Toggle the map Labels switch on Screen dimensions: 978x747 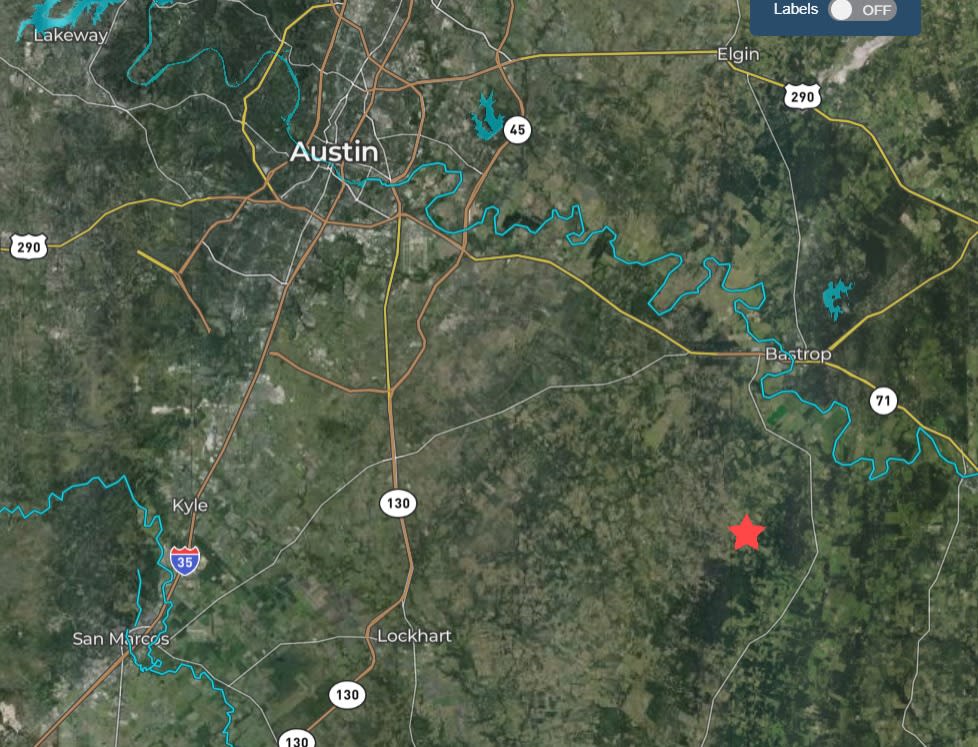(x=862, y=10)
